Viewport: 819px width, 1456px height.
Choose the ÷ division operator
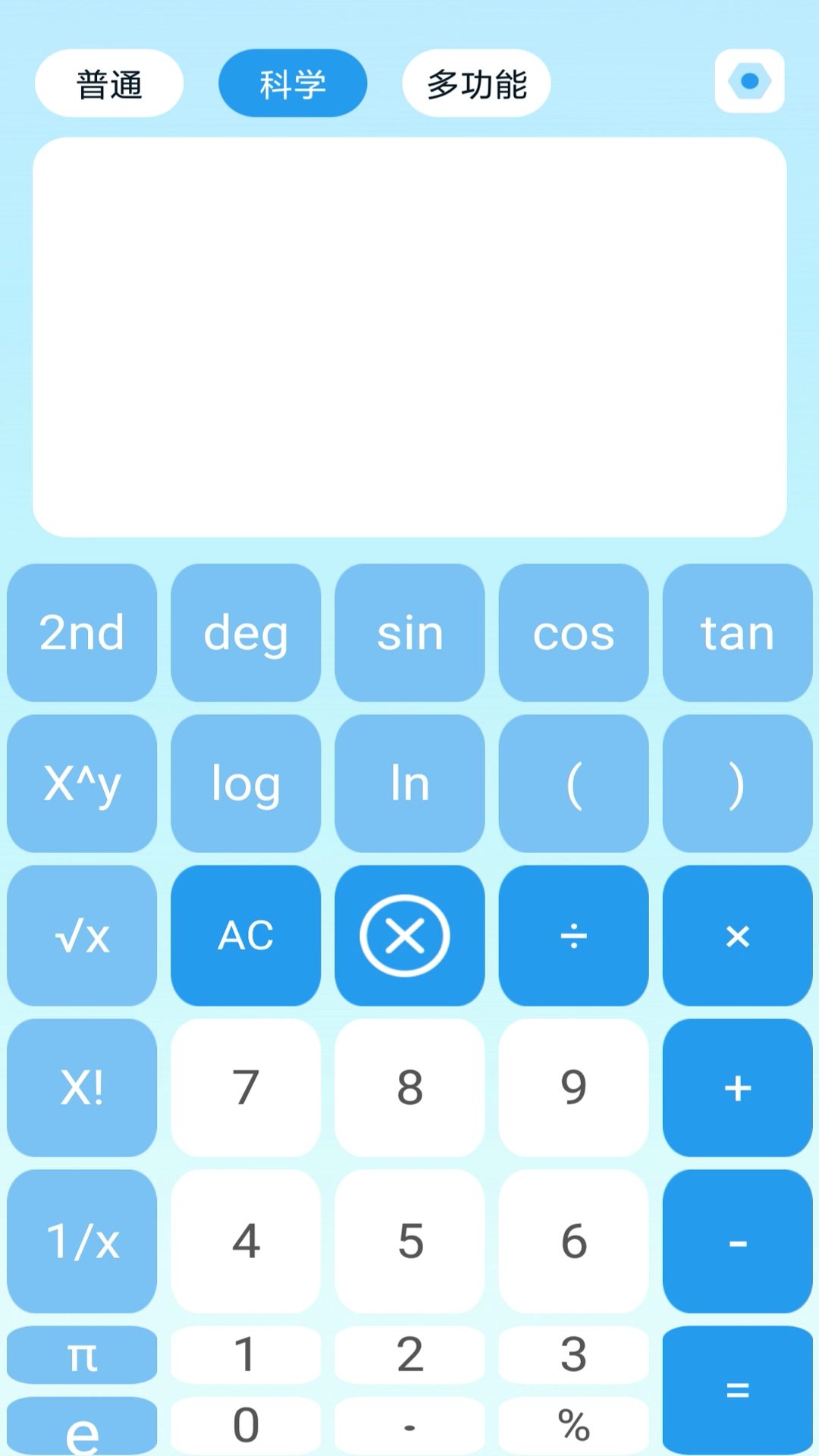pos(573,936)
